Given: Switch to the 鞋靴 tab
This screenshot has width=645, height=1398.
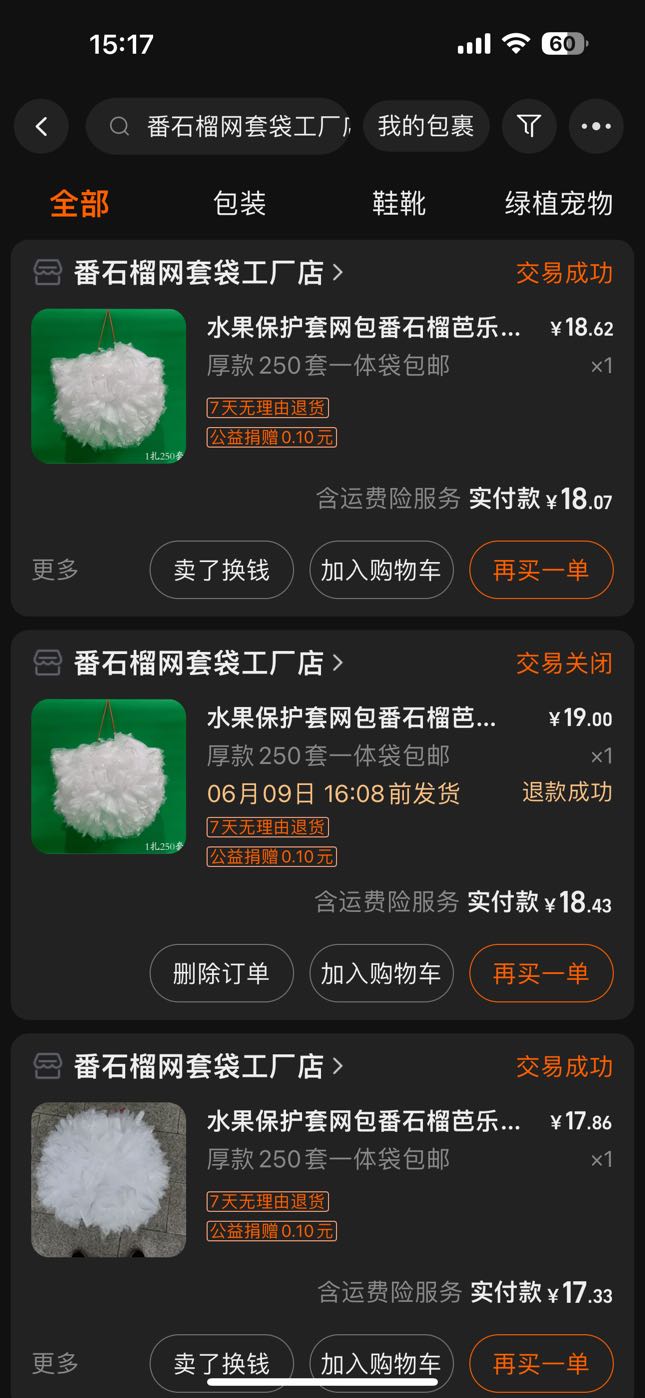Looking at the screenshot, I should [x=399, y=204].
